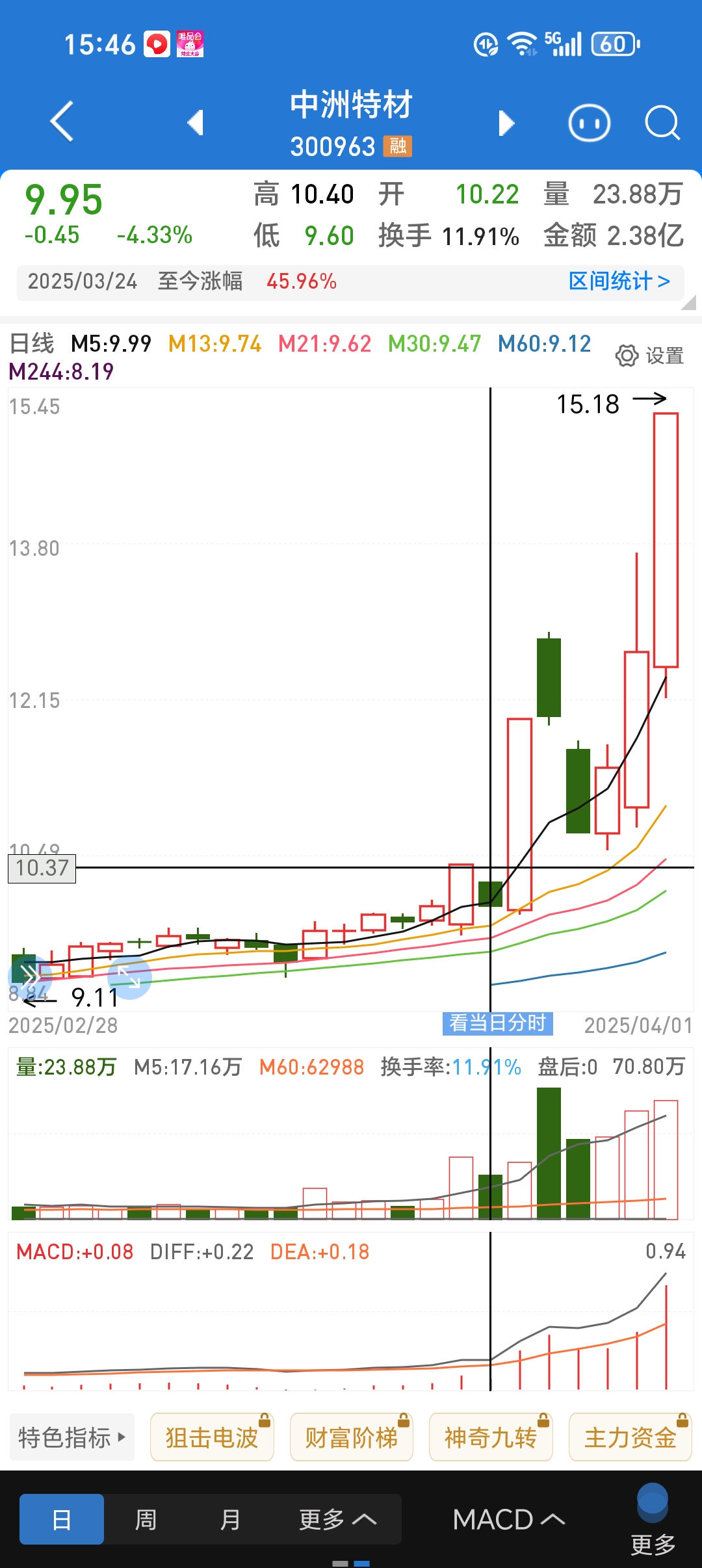This screenshot has height=1568, width=702.
Task: Select the highlighted 日 daily tab
Action: tap(60, 1520)
